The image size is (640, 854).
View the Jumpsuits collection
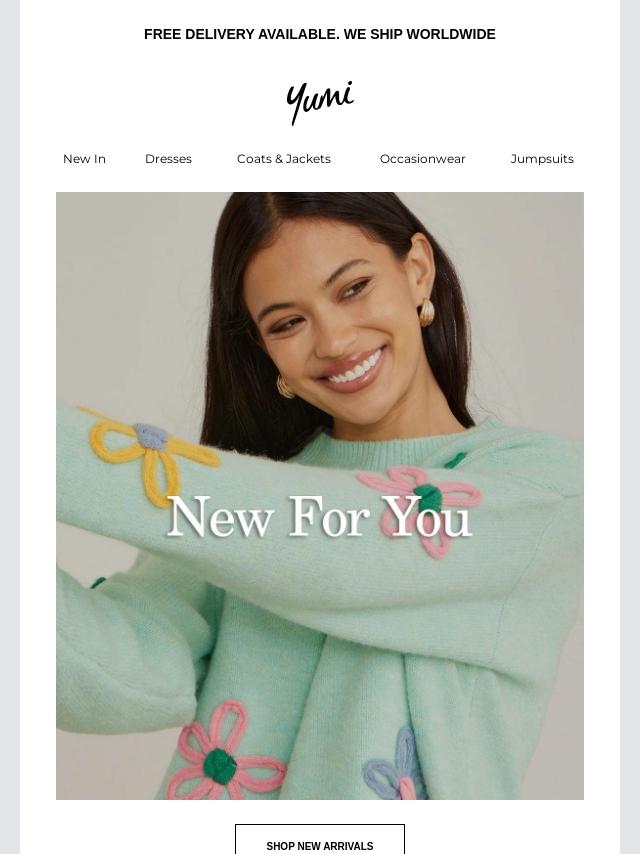pyautogui.click(x=542, y=159)
